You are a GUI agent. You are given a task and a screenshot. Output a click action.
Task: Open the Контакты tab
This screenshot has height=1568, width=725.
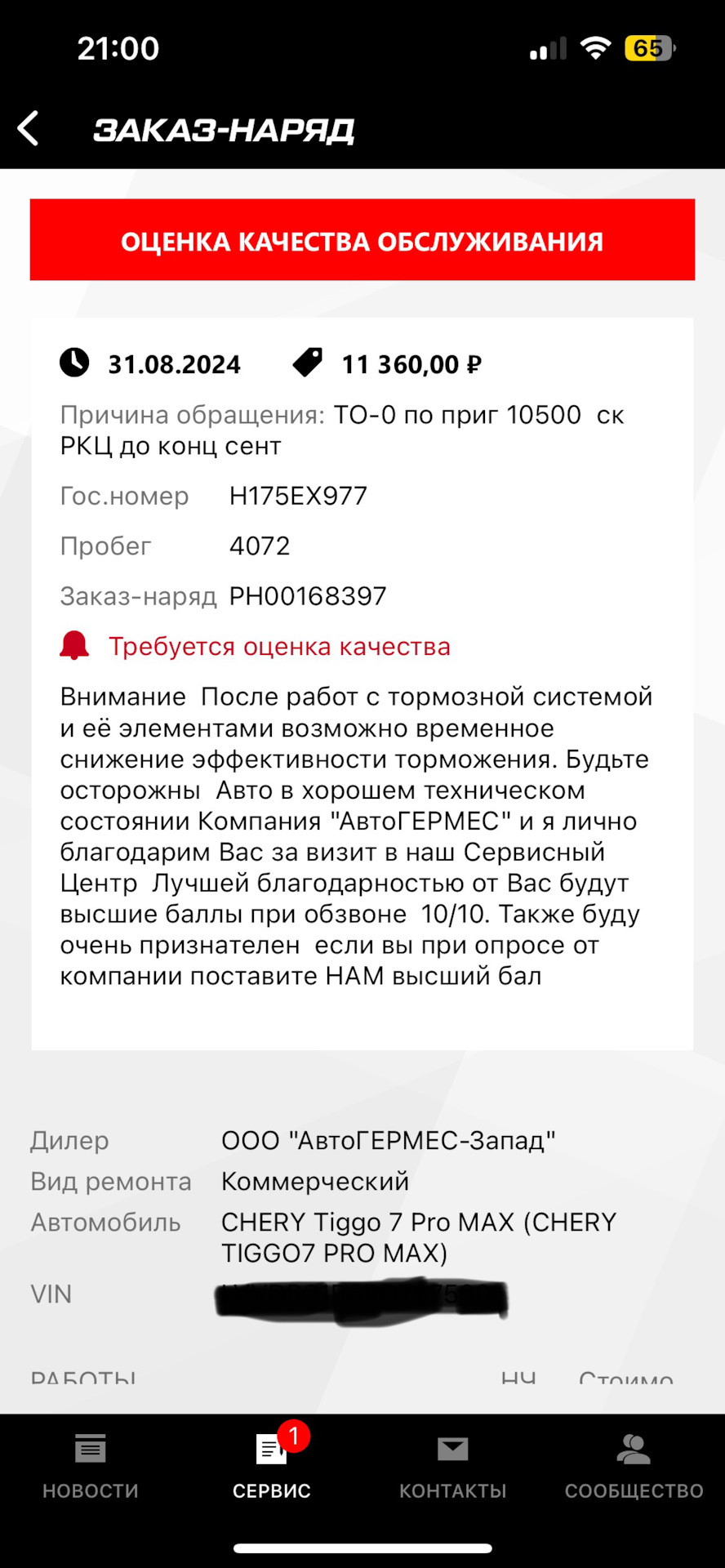tap(453, 1467)
